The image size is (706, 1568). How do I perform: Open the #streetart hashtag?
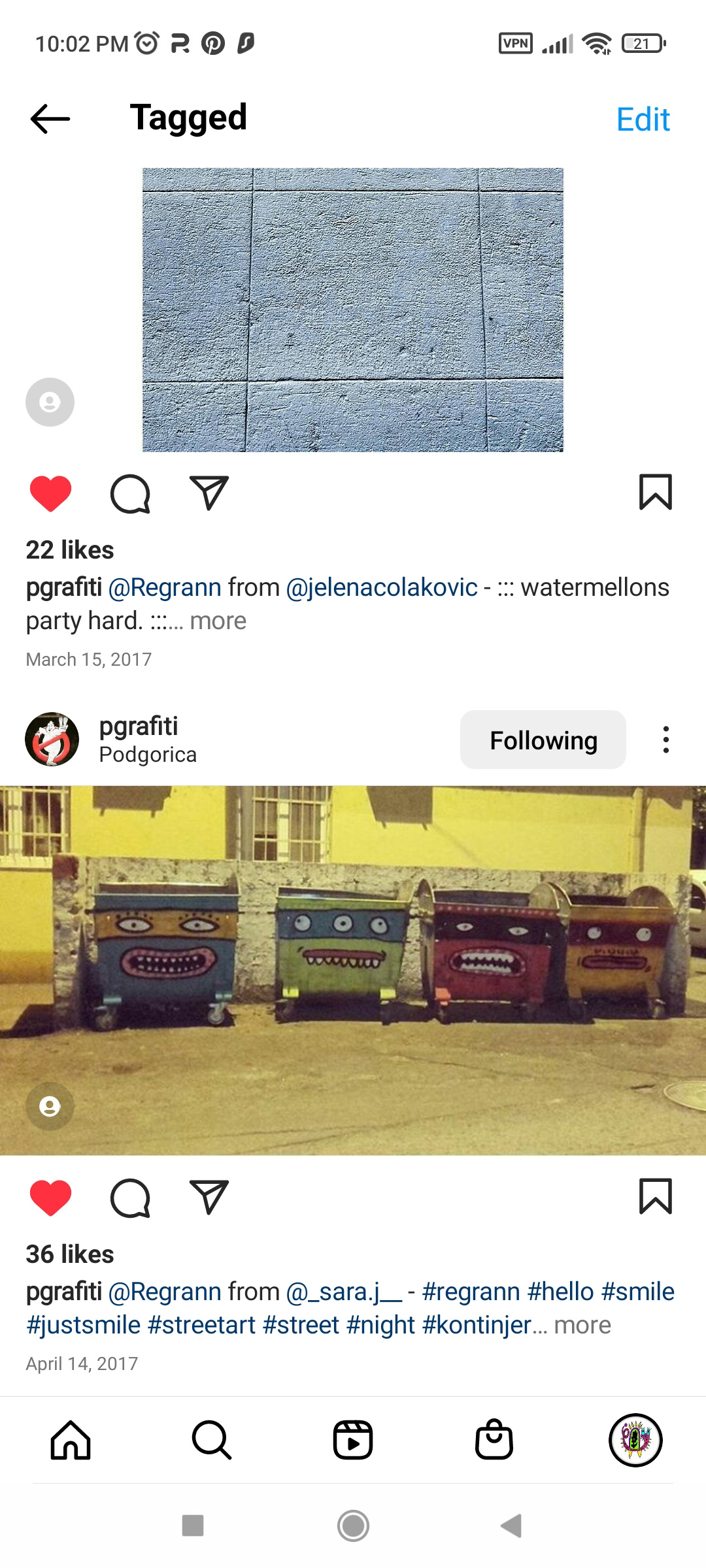coord(201,1325)
